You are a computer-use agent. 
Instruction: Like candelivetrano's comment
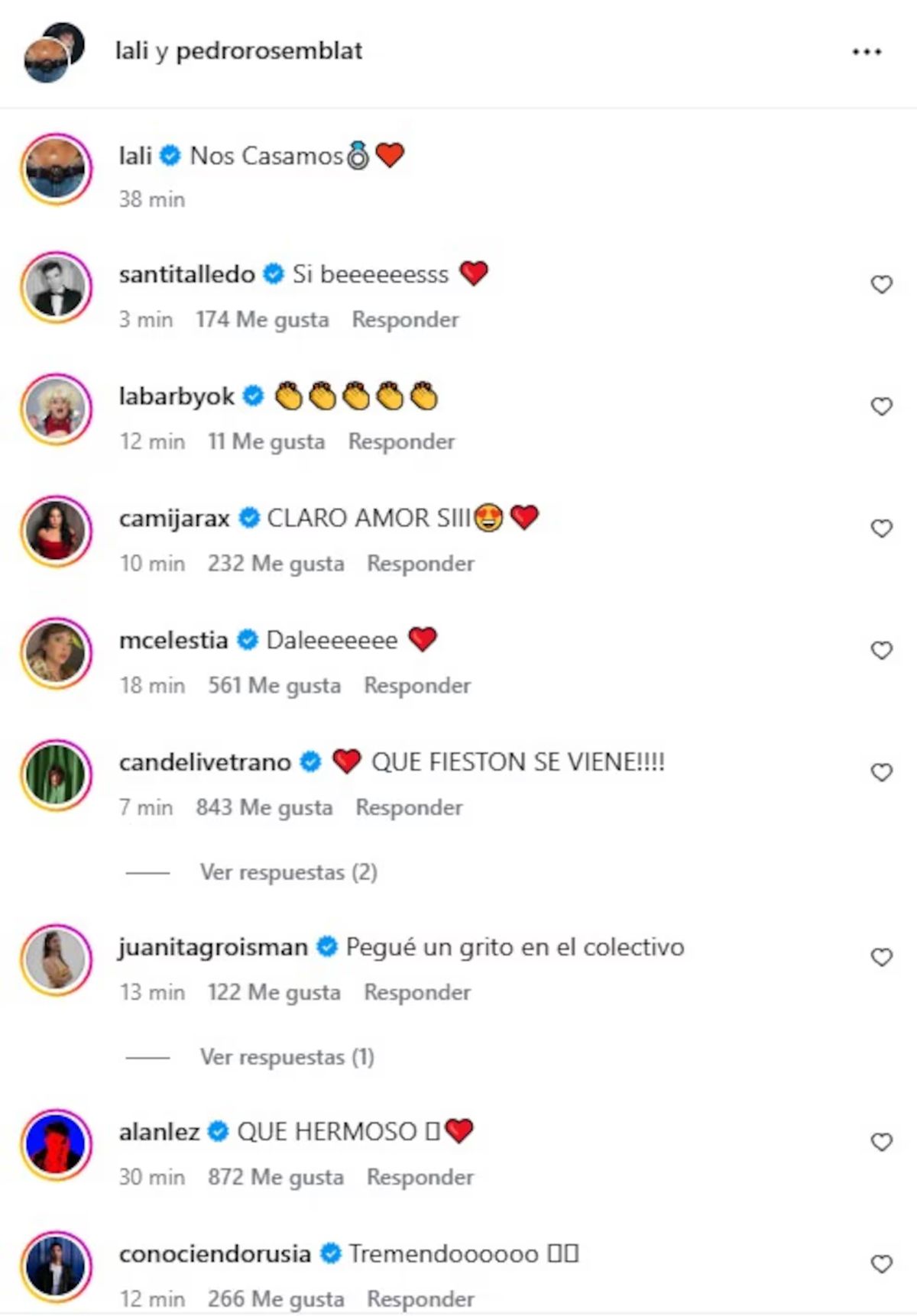click(x=881, y=772)
